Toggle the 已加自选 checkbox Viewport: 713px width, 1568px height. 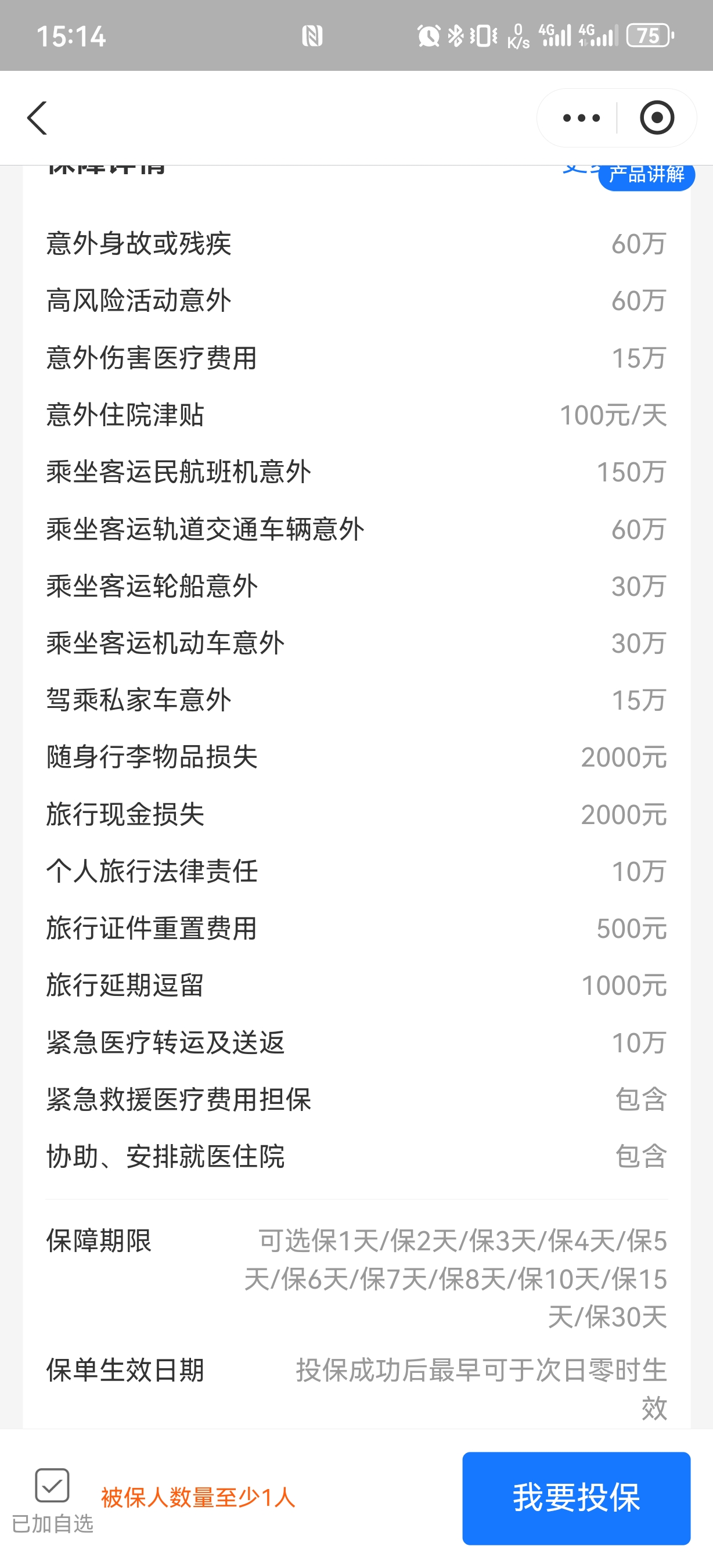point(52,1485)
